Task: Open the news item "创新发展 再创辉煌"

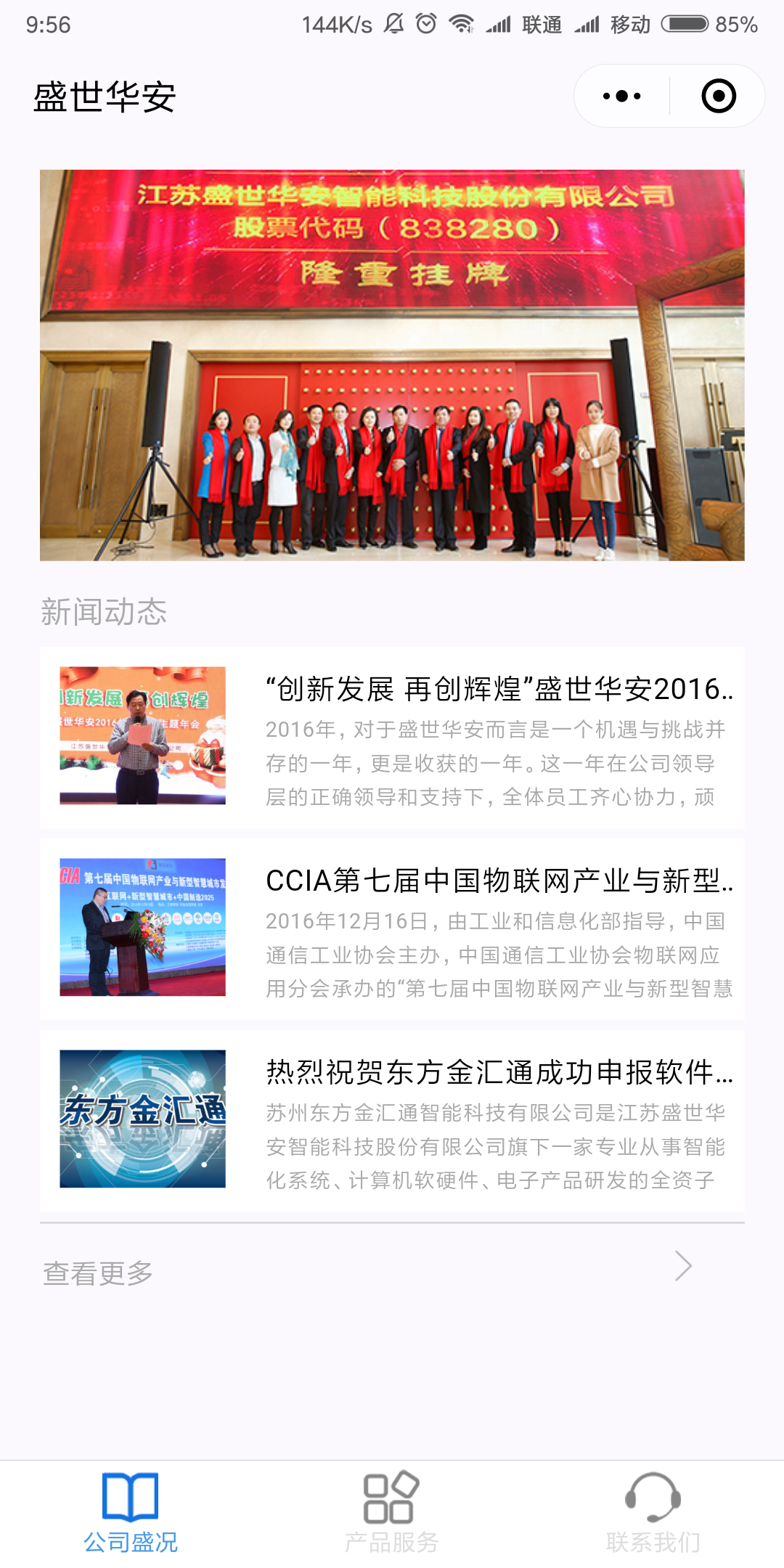Action: [392, 738]
